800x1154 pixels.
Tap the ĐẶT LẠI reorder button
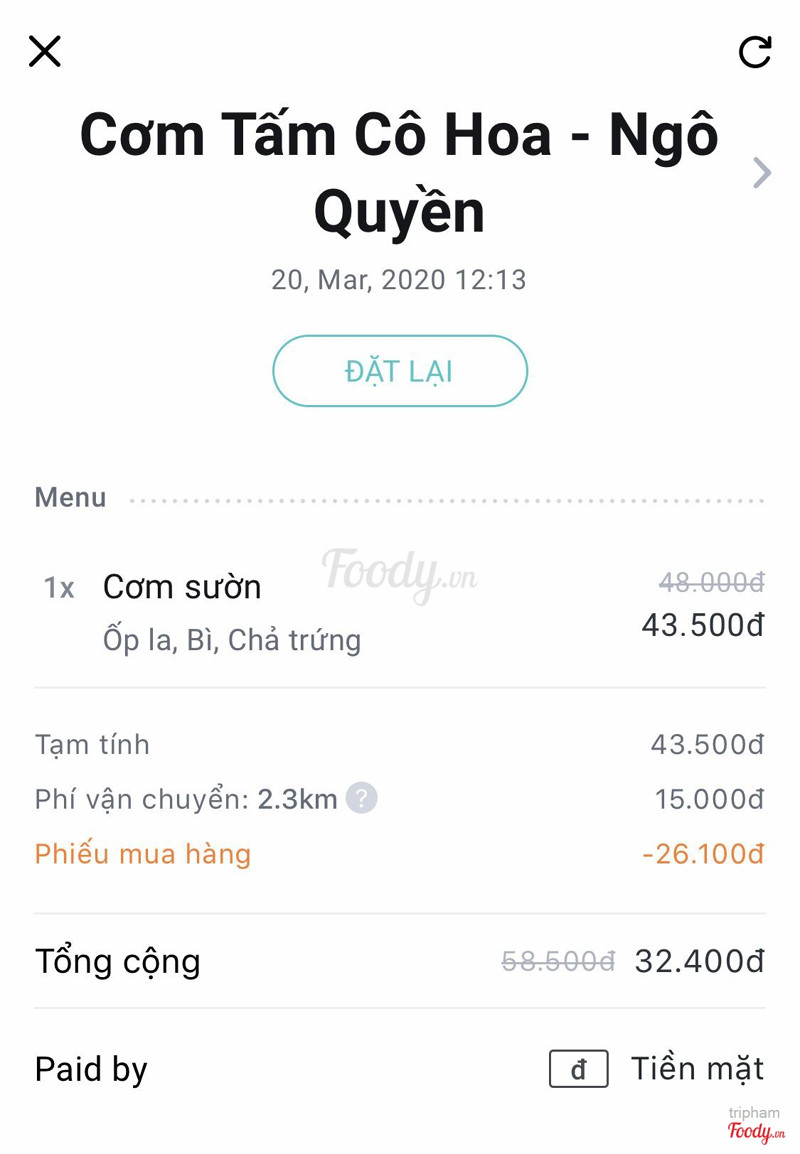[x=400, y=371]
